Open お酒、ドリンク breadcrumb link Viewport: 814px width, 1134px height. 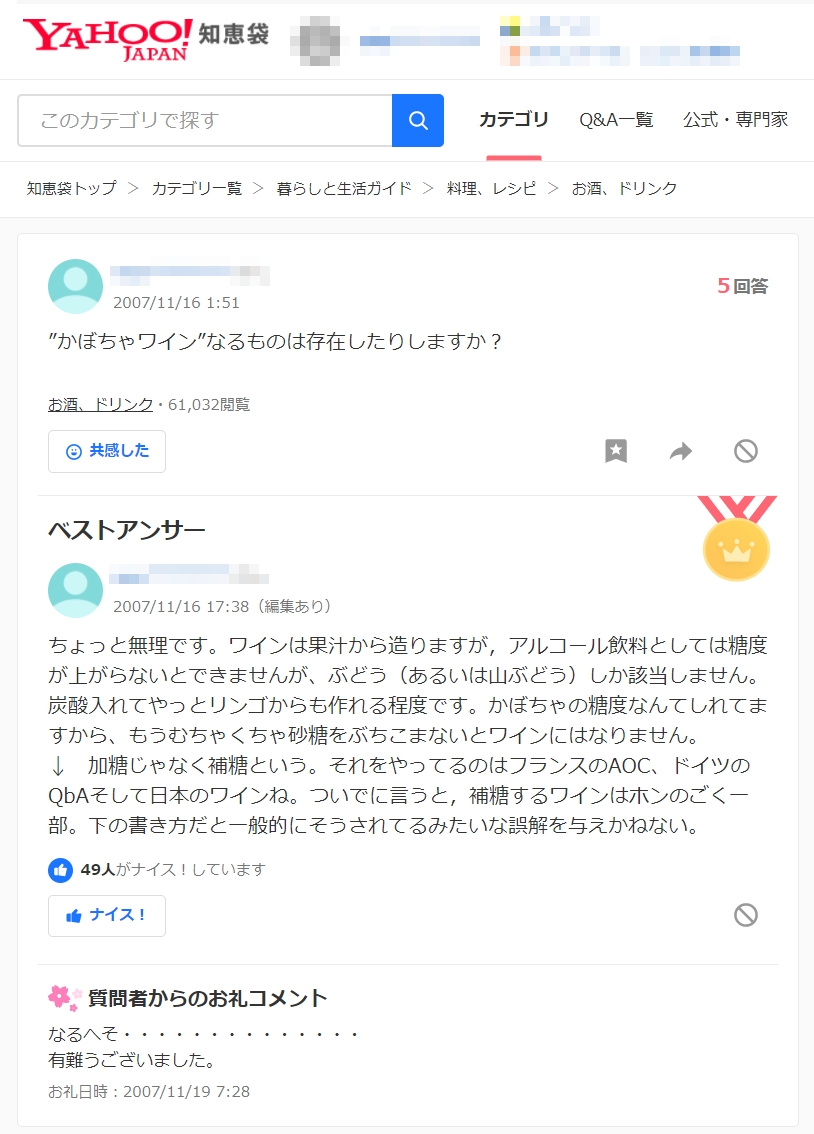(x=624, y=188)
